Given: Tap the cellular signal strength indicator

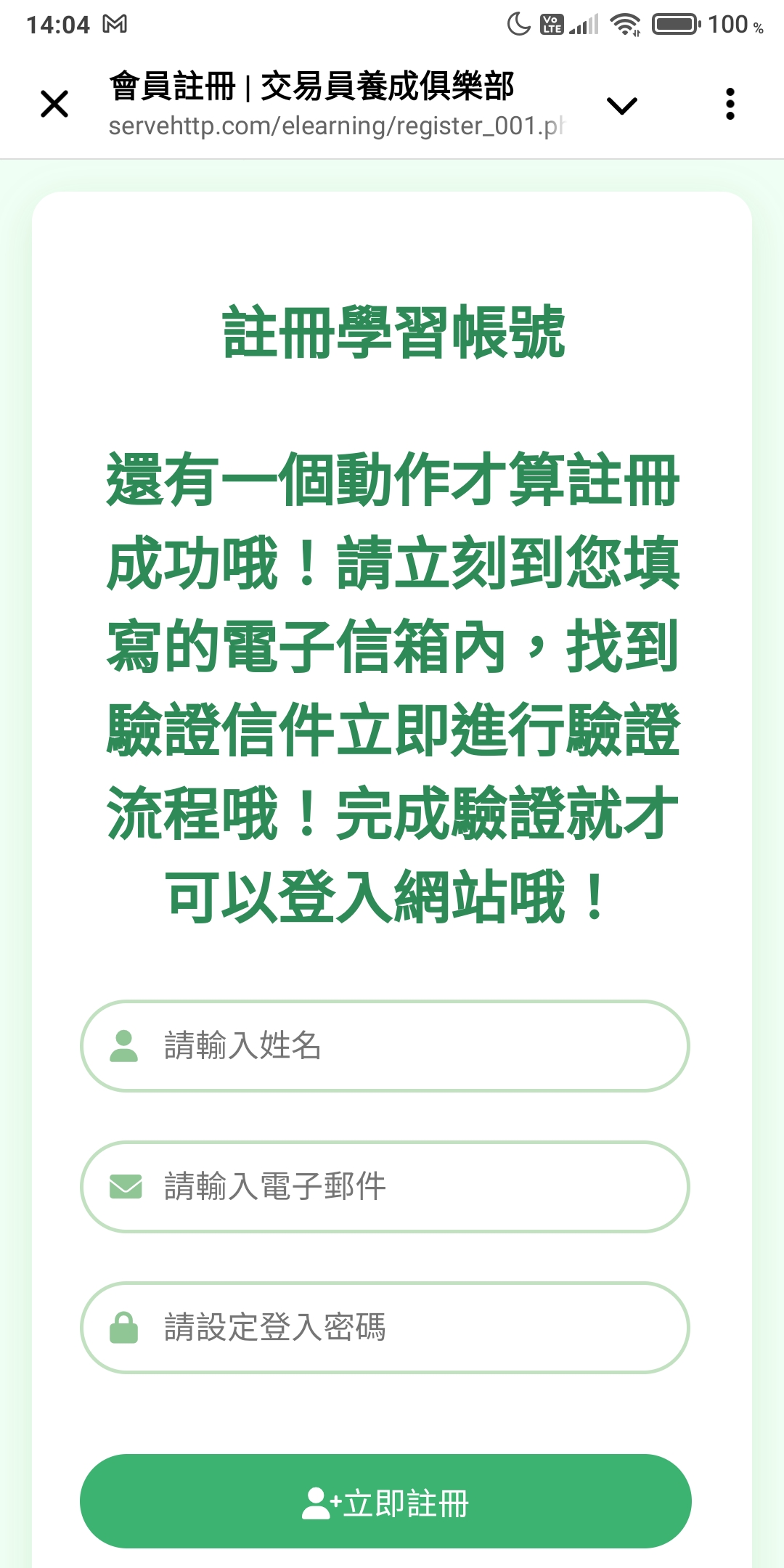Looking at the screenshot, I should tap(584, 24).
